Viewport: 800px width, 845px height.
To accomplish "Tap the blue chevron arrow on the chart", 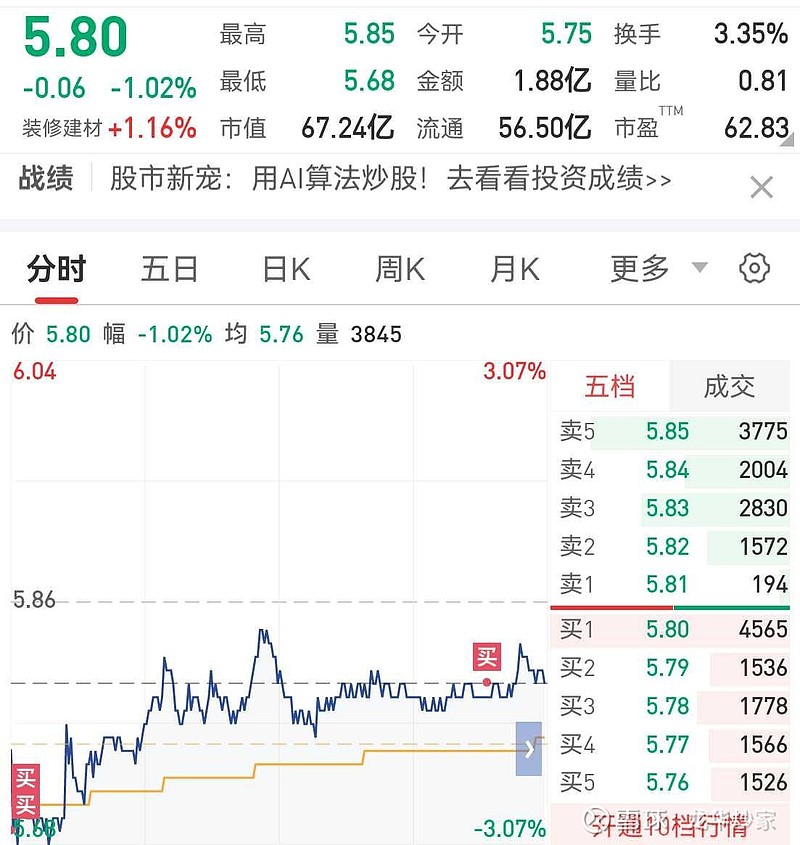I will 528,748.
